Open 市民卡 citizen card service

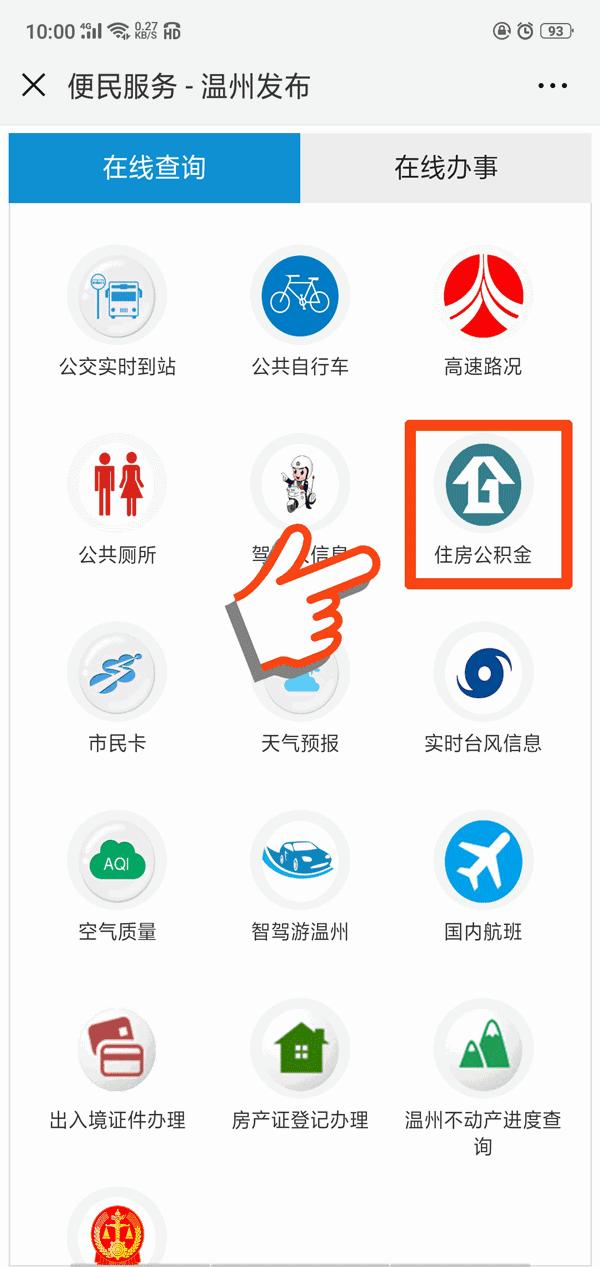[117, 689]
